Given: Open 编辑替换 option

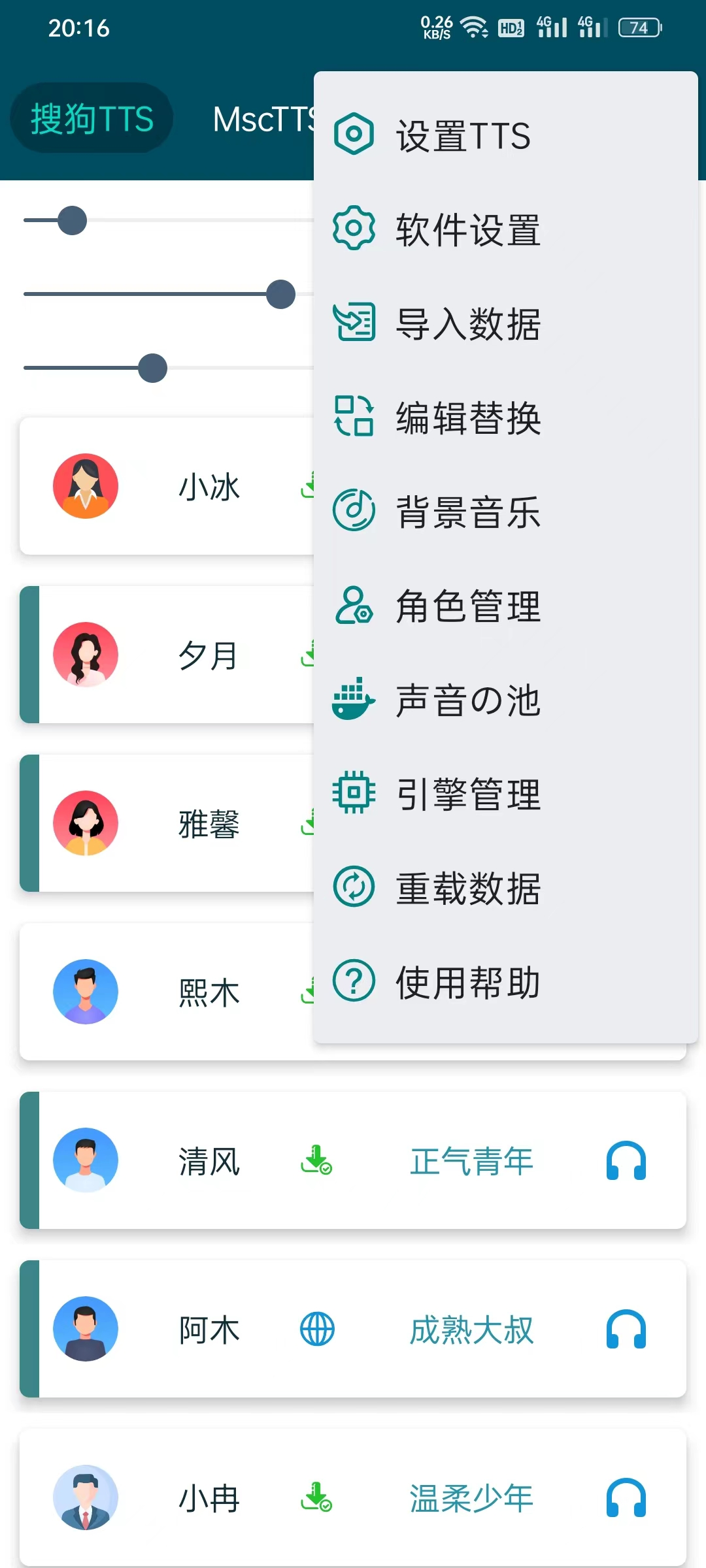Looking at the screenshot, I should pos(467,417).
